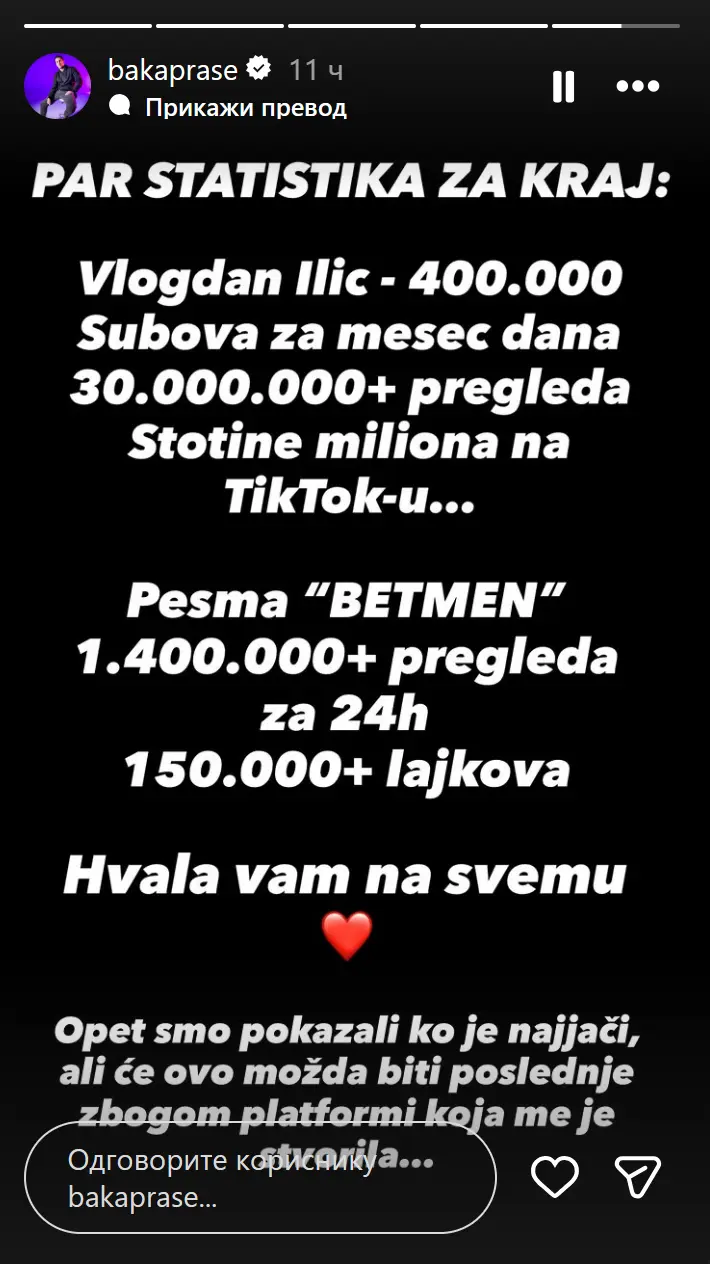Like this story with the heart

tap(555, 1177)
